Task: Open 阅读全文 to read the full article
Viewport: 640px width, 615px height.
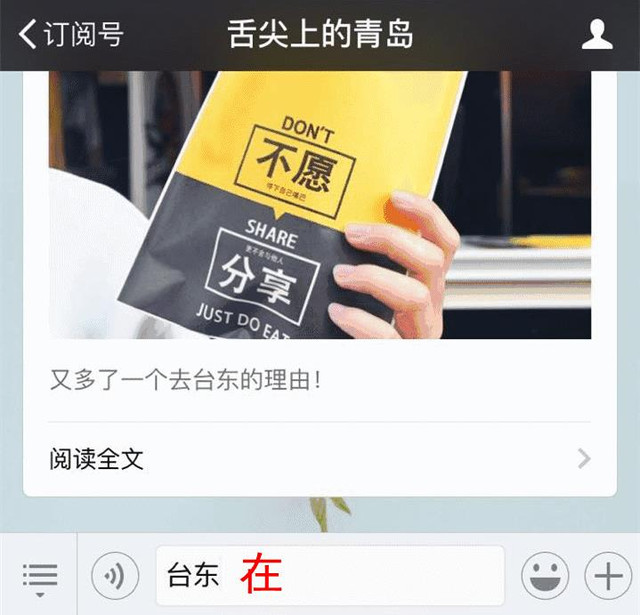Action: coord(320,459)
